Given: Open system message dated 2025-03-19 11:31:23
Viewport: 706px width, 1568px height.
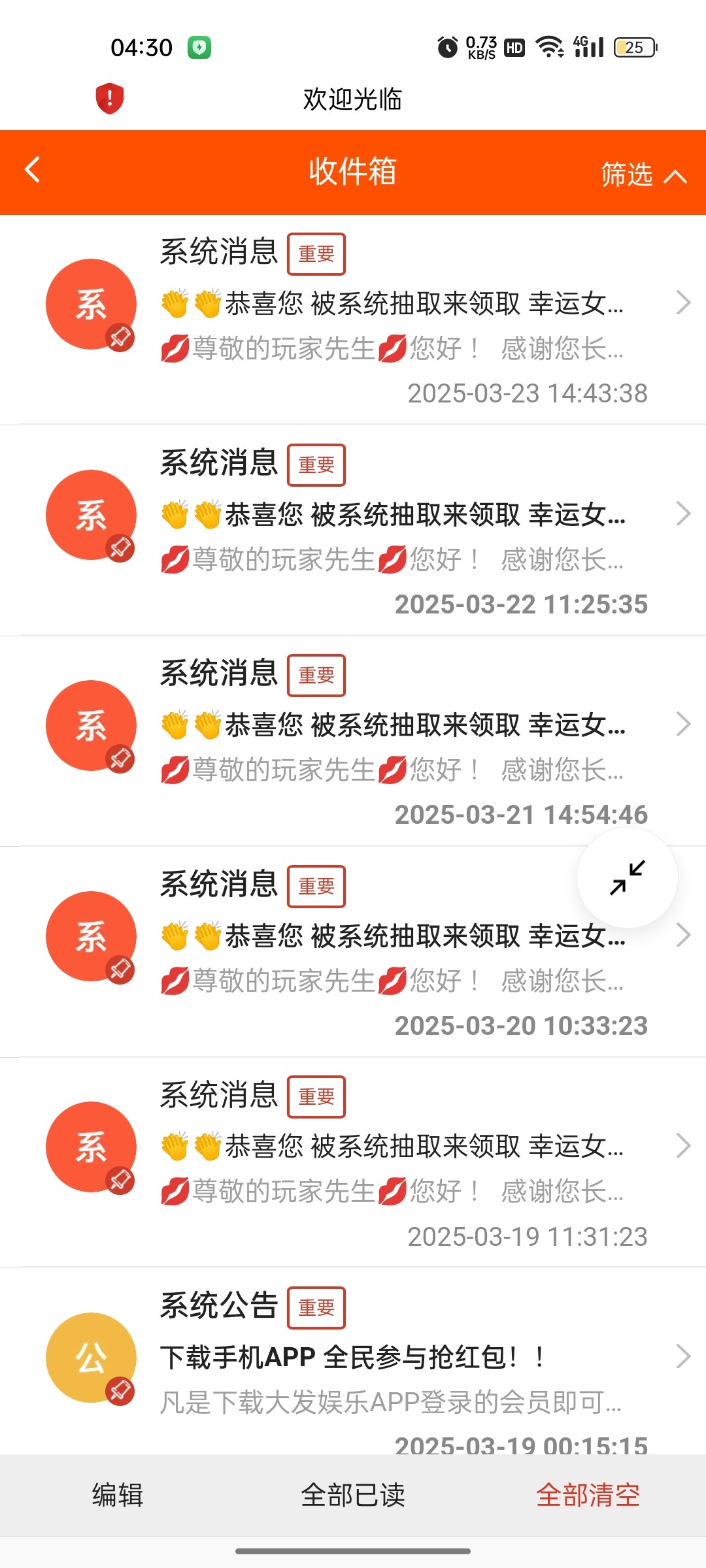Looking at the screenshot, I should (353, 1163).
